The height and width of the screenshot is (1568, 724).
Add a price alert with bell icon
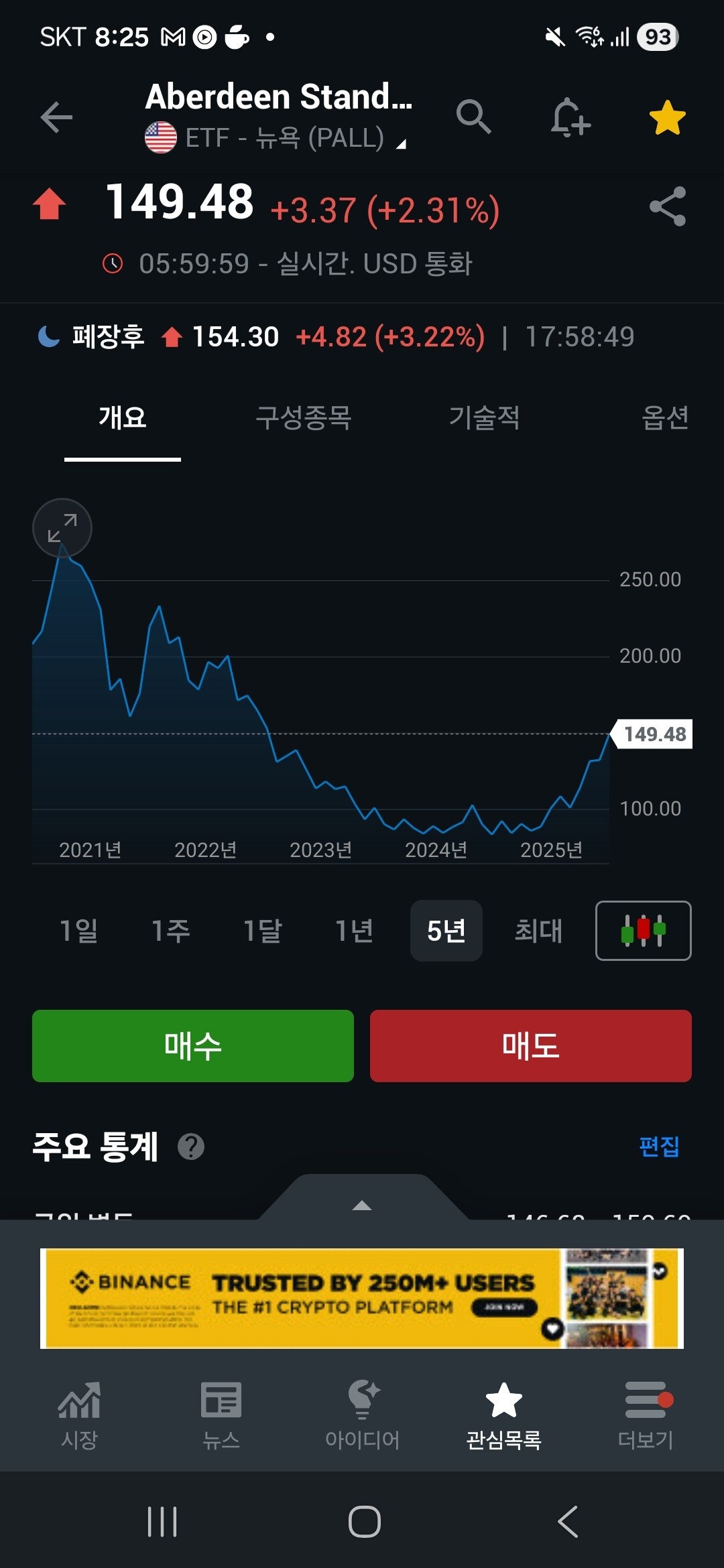[570, 118]
